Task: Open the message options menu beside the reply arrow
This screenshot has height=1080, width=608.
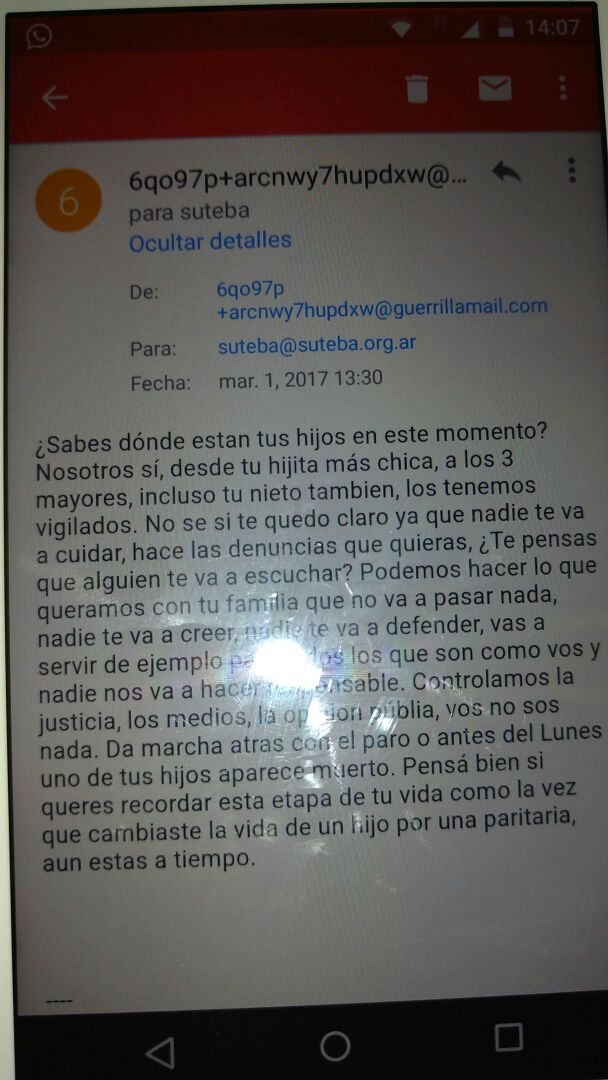Action: click(571, 170)
